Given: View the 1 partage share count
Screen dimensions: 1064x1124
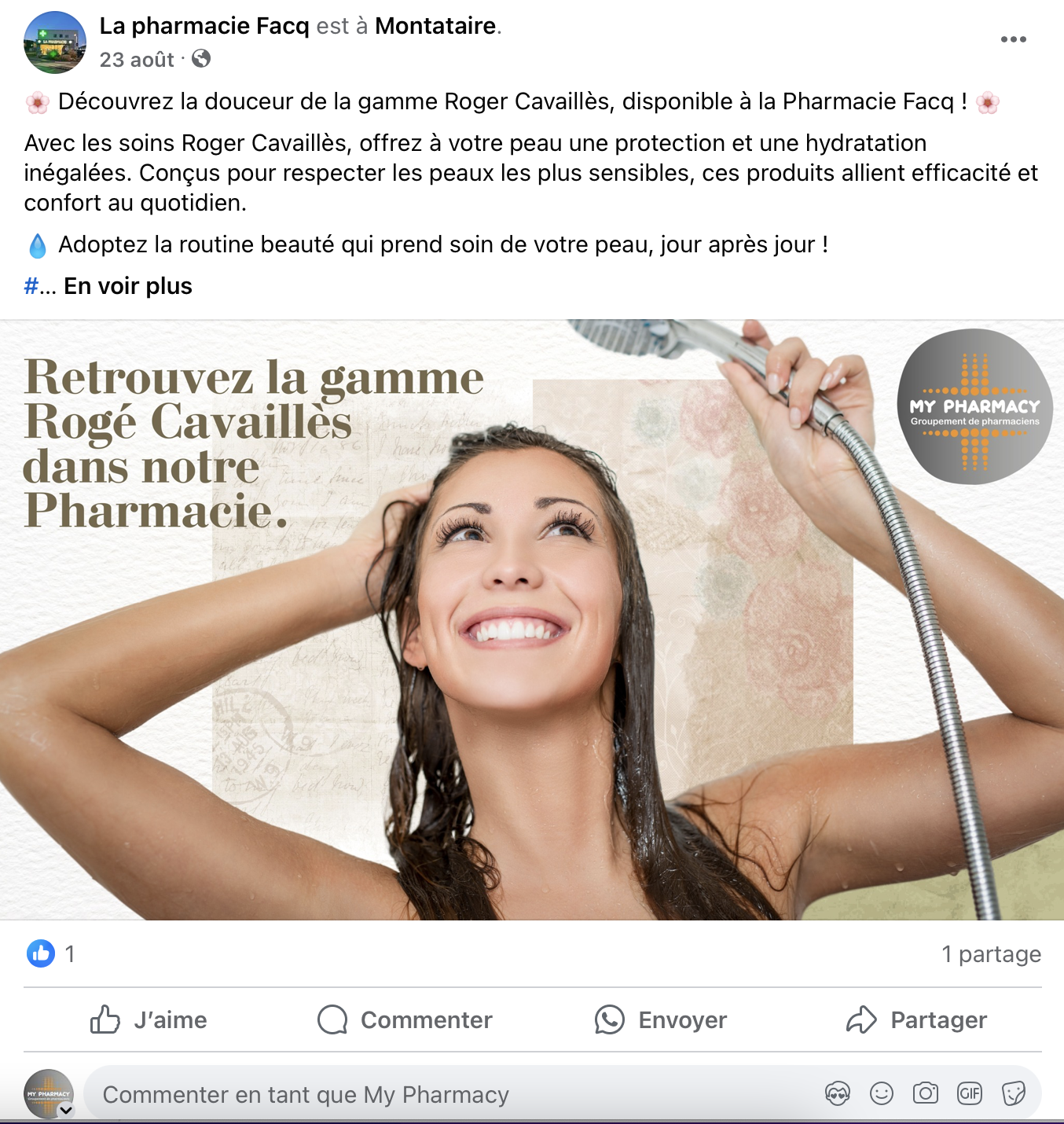Looking at the screenshot, I should [991, 954].
